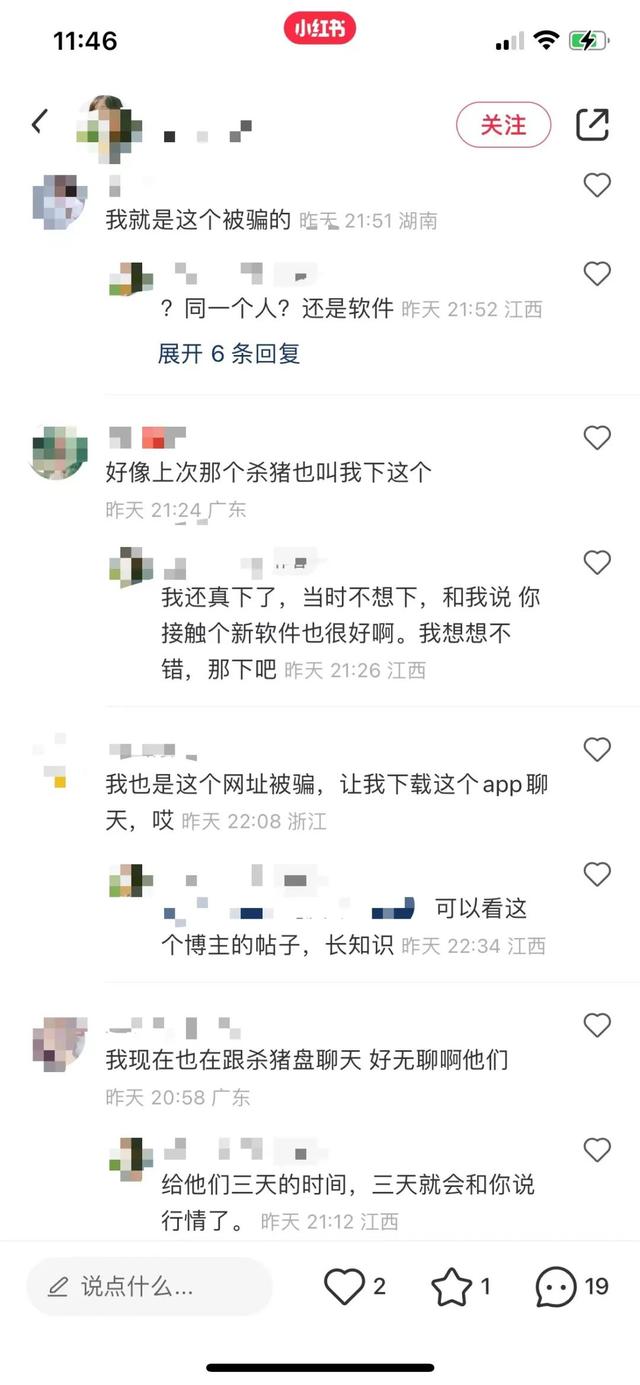Tap the red 关注 follow button
Screen dimensions: 640x1385
coord(503,125)
